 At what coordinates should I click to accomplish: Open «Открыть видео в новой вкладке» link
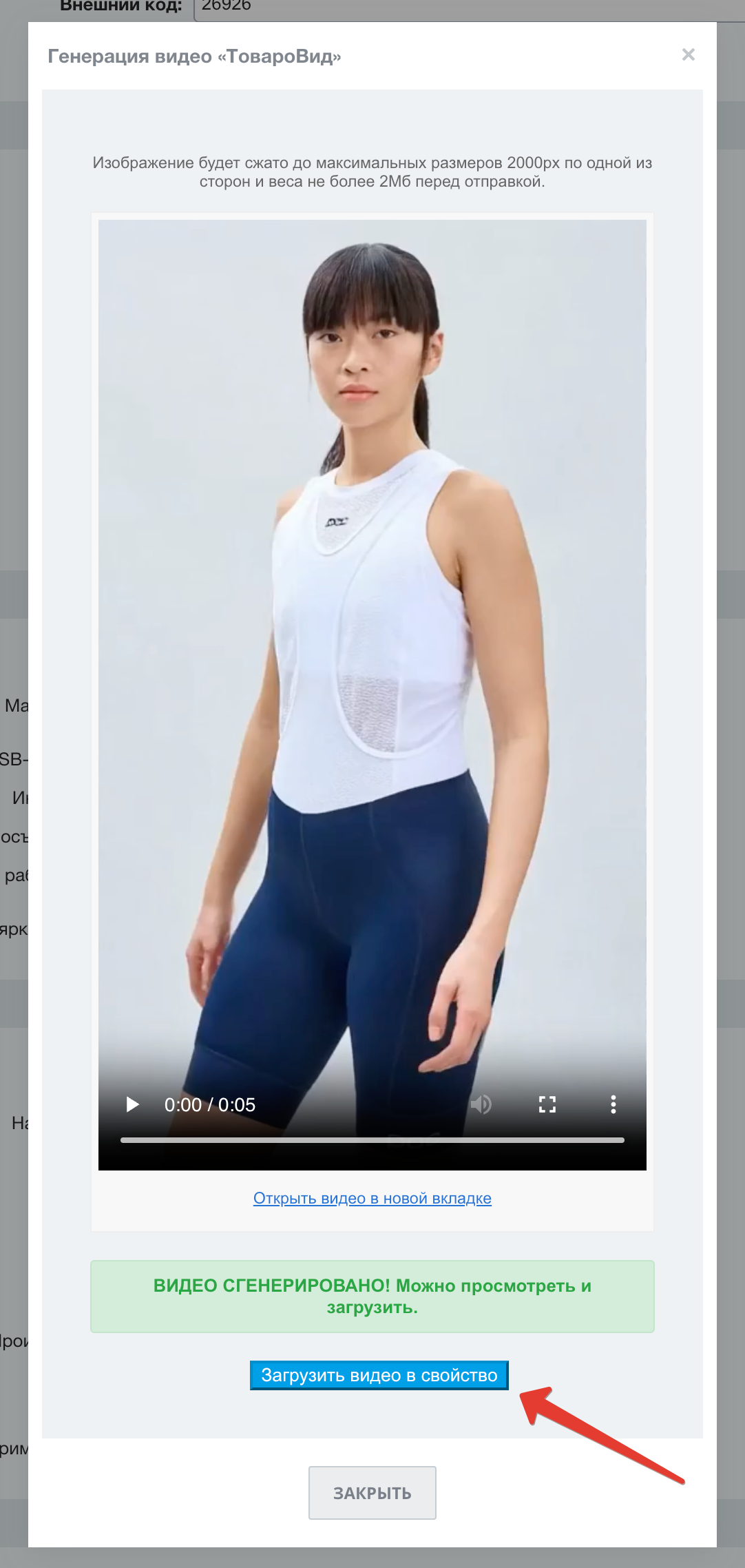click(372, 1198)
